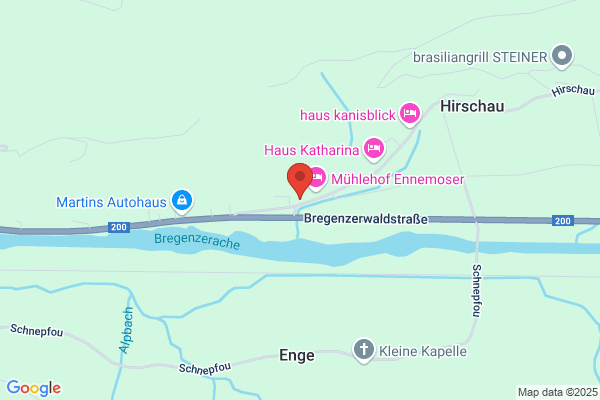600x400 pixels.
Task: Tap the red location pin
Action: [x=300, y=180]
